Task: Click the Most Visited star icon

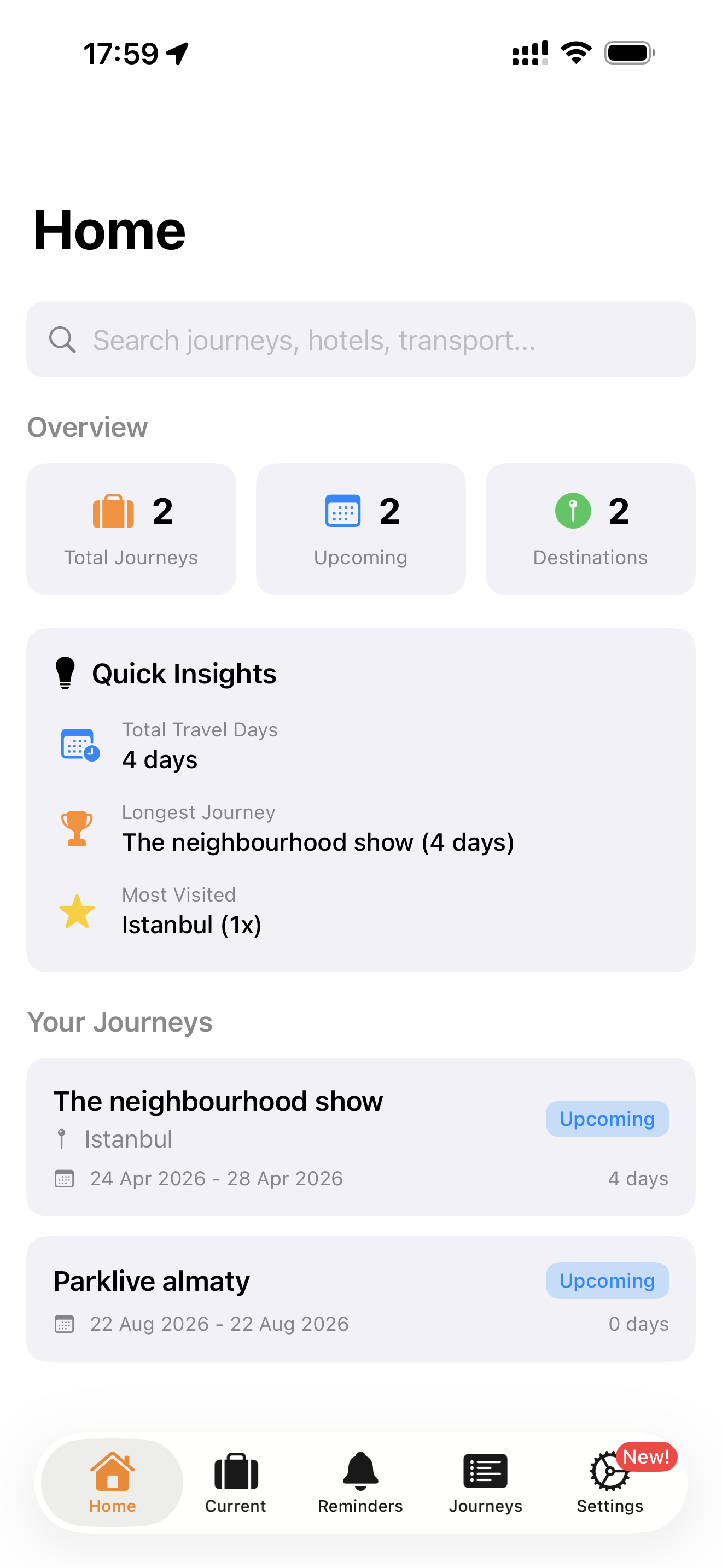Action: coord(77,911)
